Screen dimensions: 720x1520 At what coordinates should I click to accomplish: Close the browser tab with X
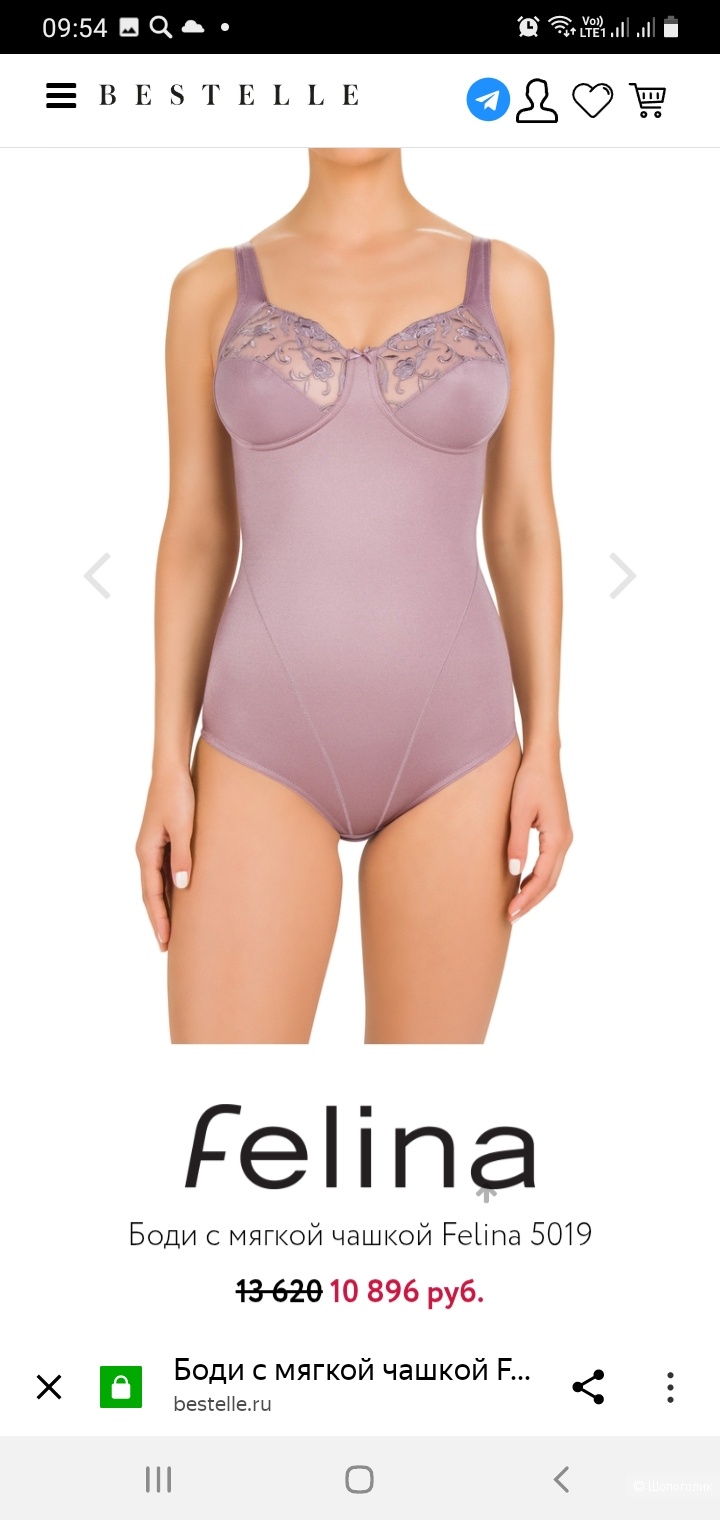pos(49,1387)
